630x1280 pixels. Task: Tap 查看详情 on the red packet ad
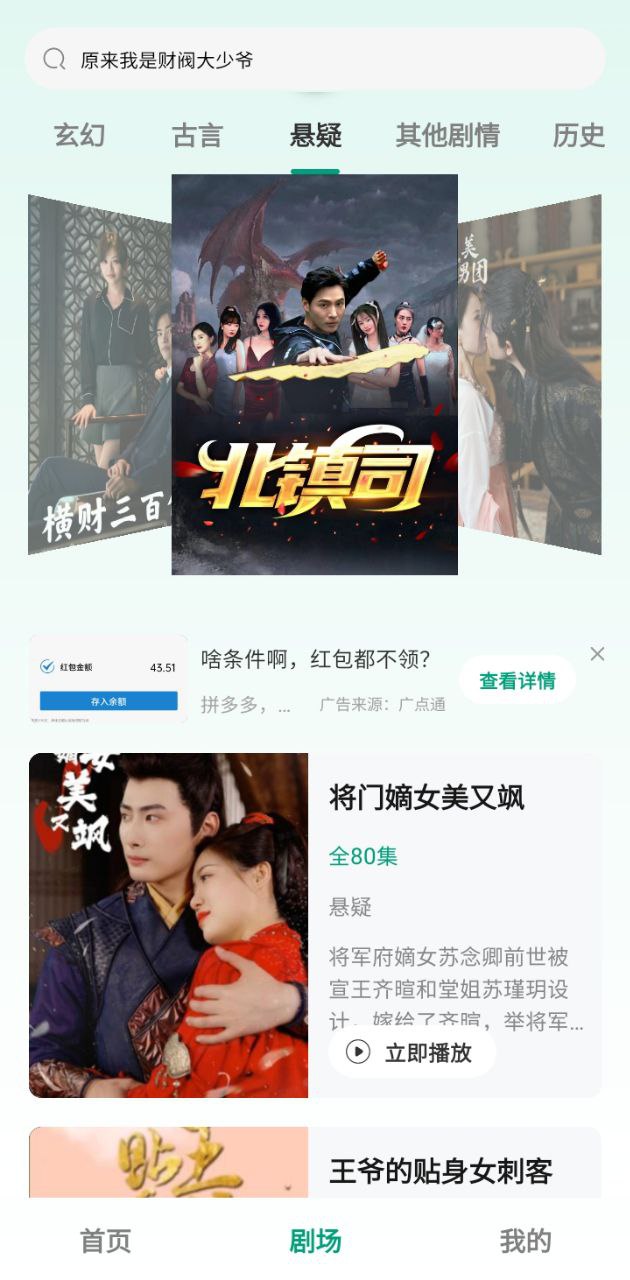(x=517, y=681)
